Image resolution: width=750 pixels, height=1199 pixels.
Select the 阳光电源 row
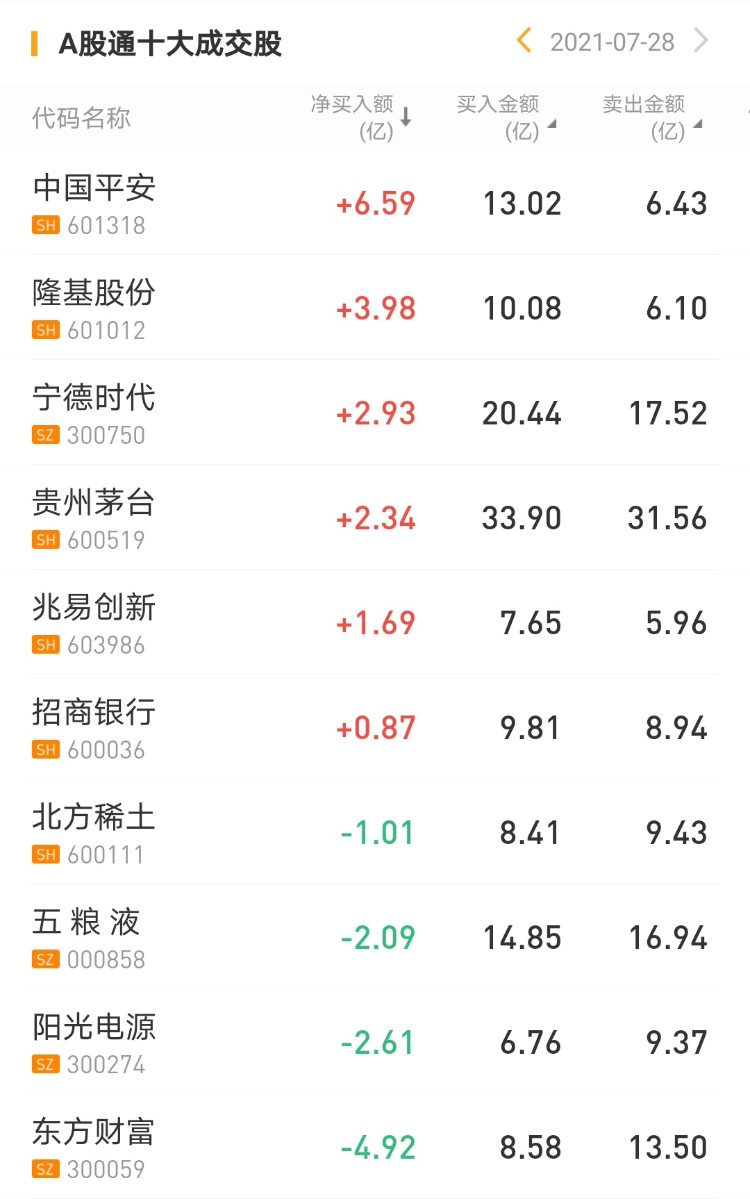tap(94, 1043)
